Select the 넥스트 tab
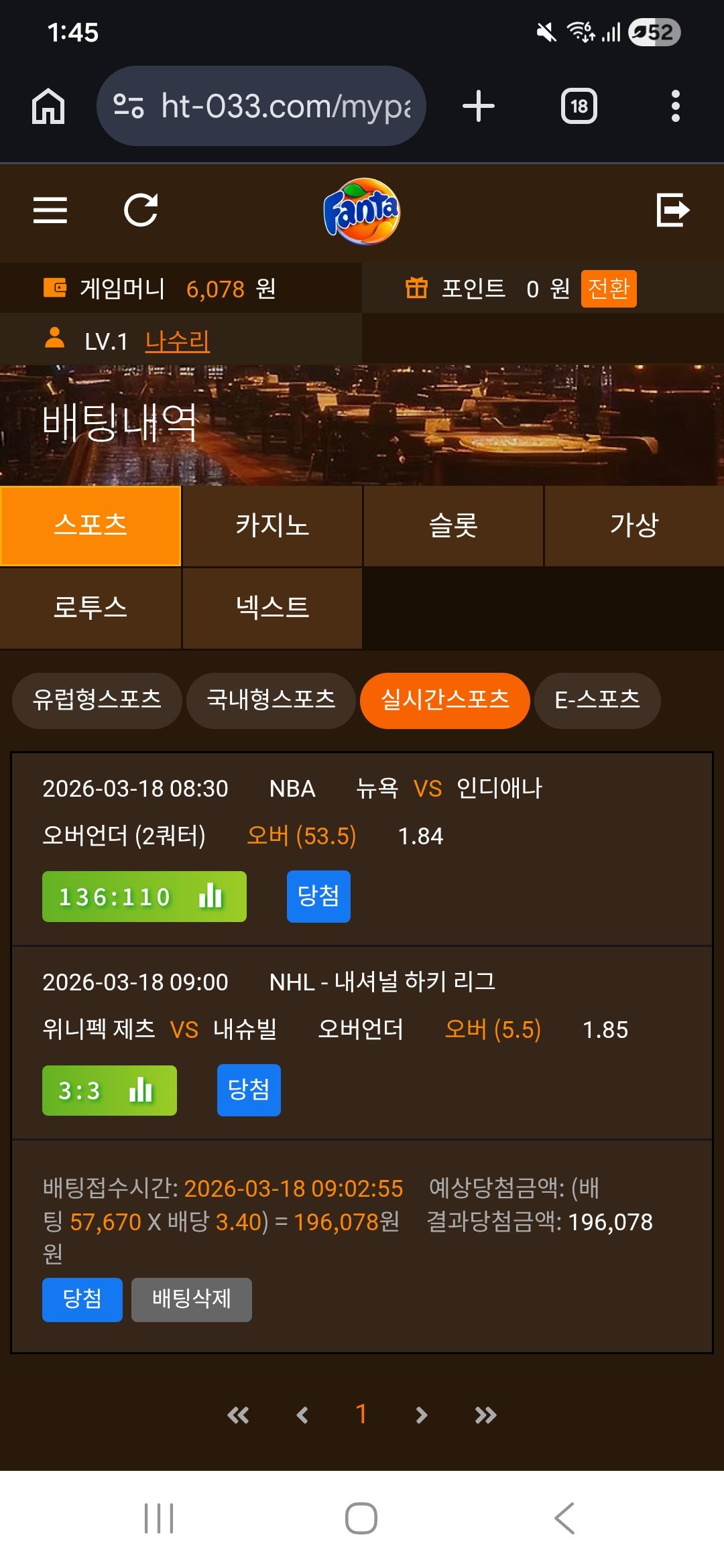This screenshot has width=724, height=1568. point(272,608)
